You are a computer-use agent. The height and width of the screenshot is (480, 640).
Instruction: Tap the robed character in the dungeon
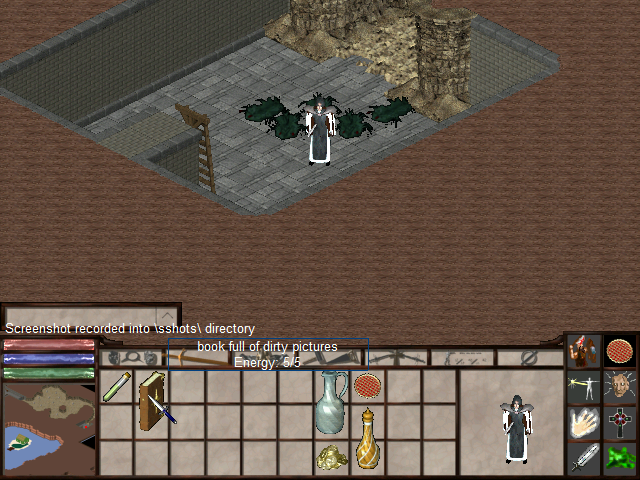[x=320, y=130]
